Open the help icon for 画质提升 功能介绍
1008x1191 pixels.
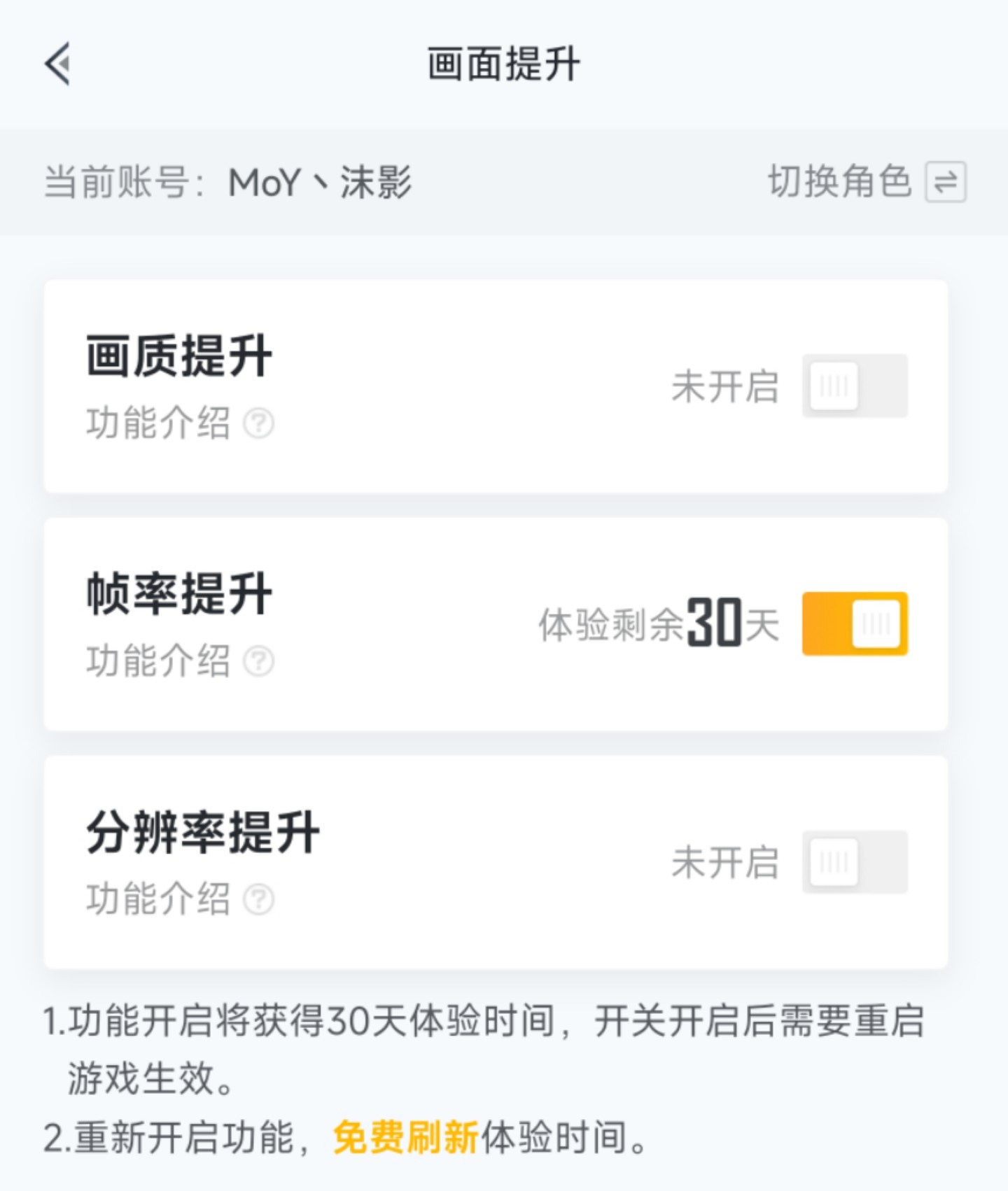click(258, 421)
